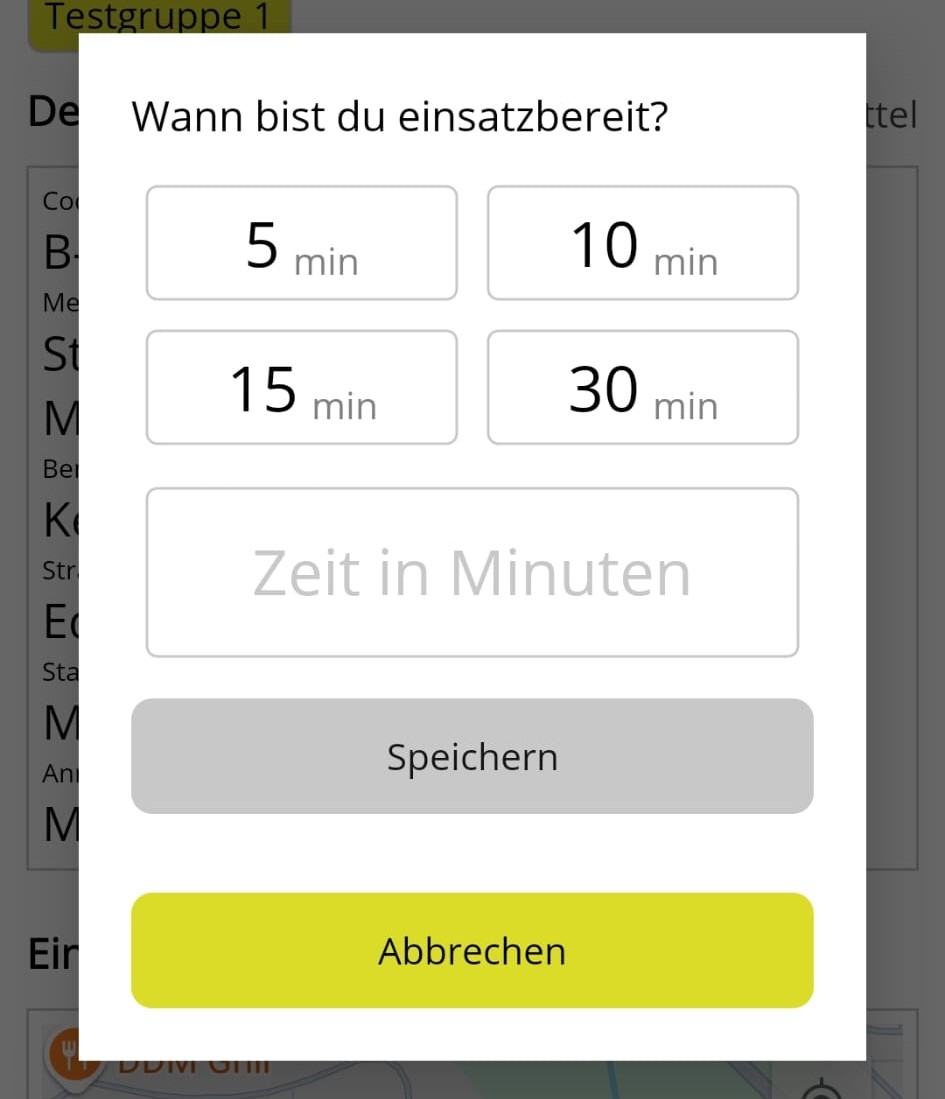
Task: Select the 10 min readiness option
Action: click(642, 242)
